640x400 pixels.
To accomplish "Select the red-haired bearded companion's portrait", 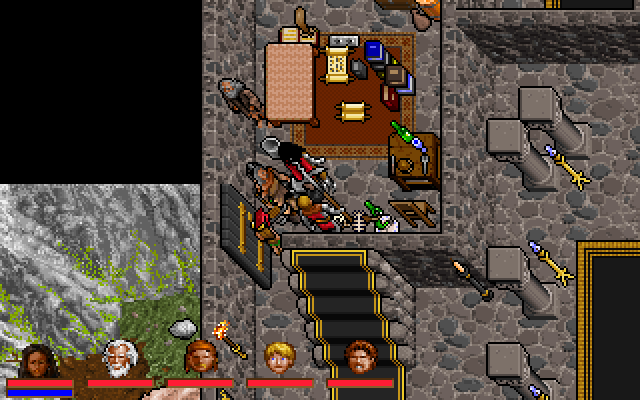I will pos(200,358).
